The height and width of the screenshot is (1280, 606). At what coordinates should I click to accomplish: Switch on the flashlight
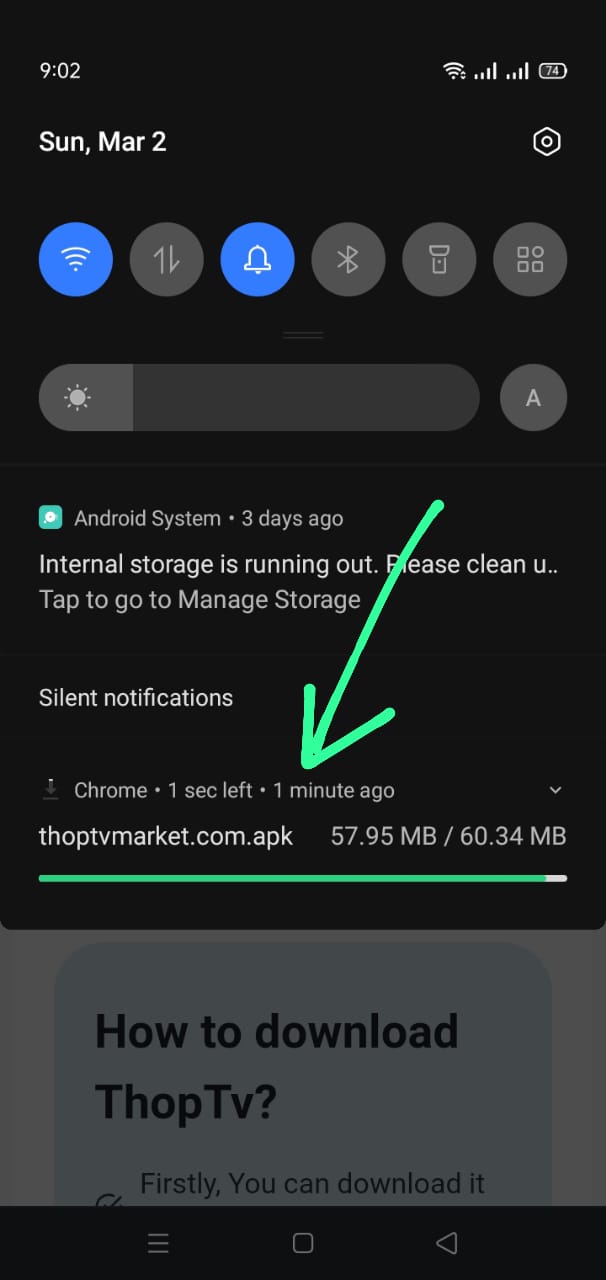point(439,259)
